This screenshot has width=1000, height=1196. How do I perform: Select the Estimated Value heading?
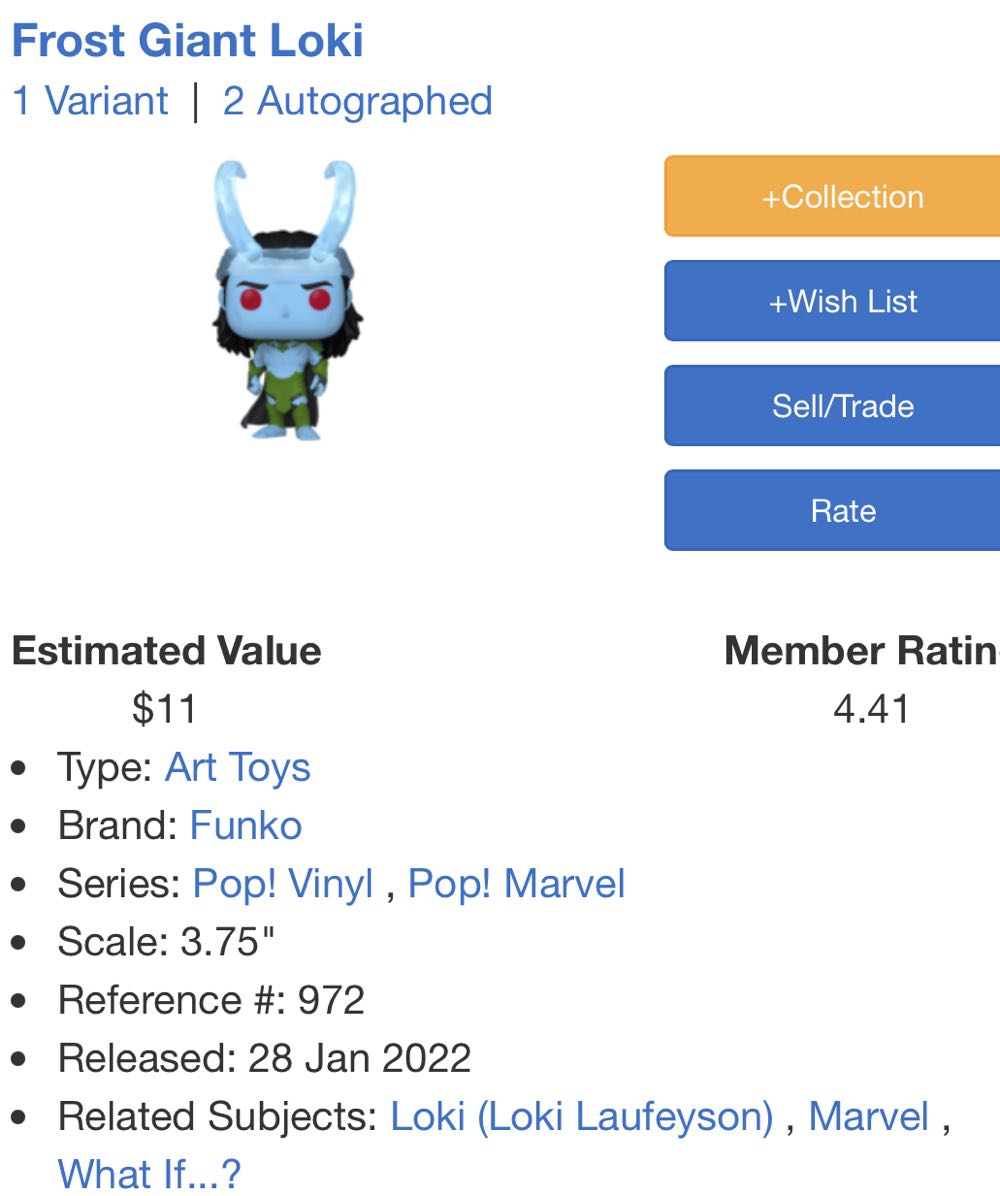coord(164,651)
